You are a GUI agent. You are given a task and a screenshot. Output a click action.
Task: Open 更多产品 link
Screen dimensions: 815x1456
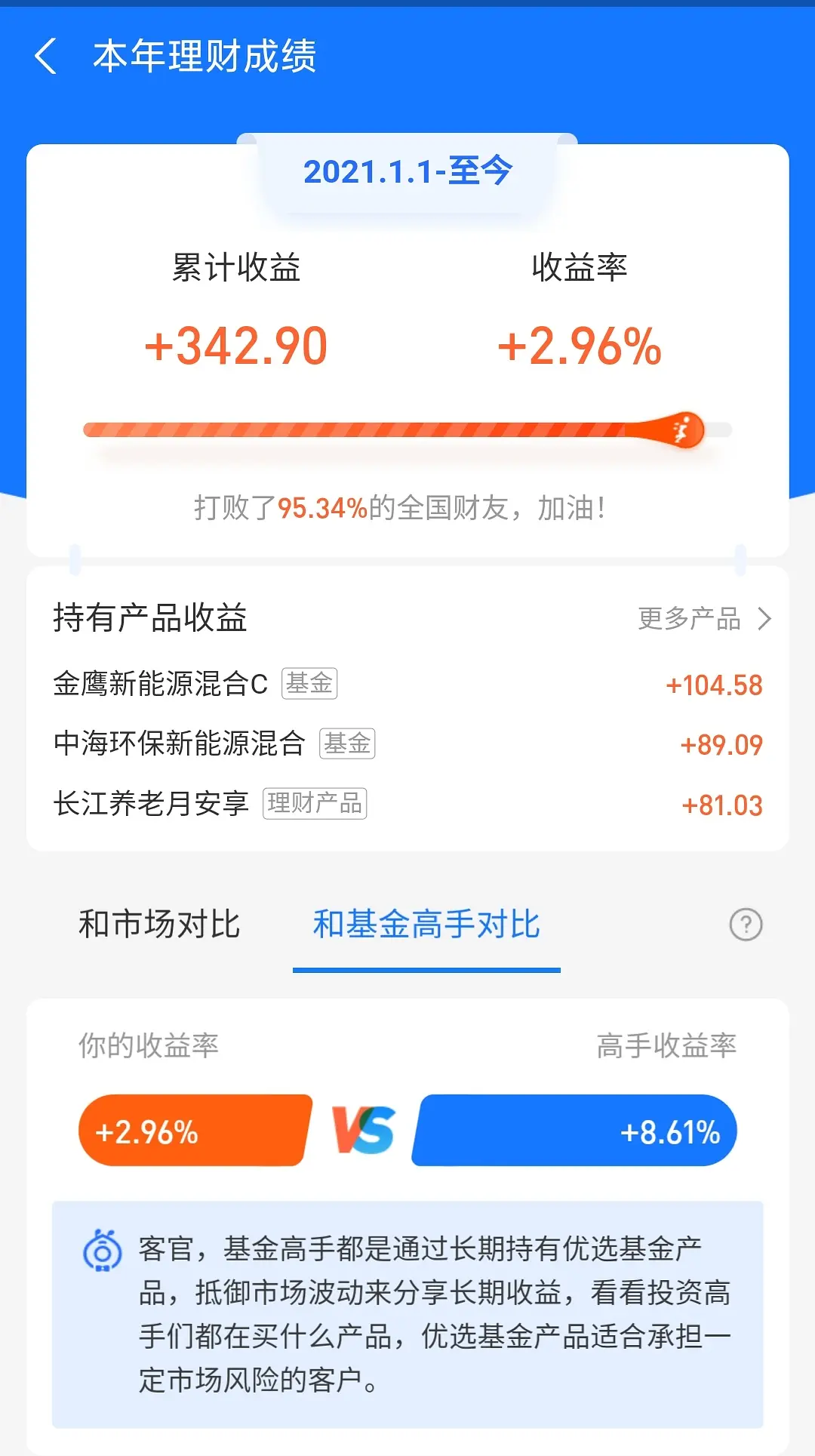pyautogui.click(x=703, y=619)
